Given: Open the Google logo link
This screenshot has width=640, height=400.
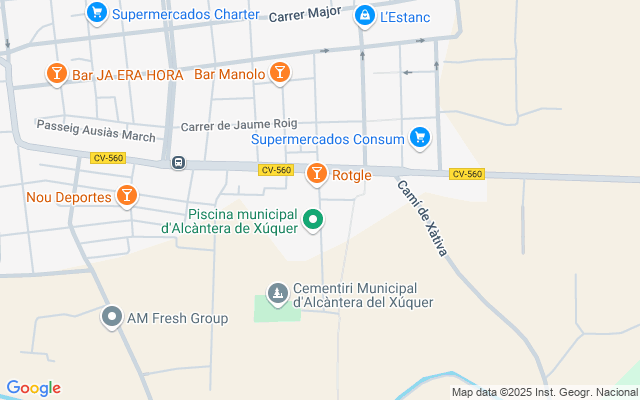Looking at the screenshot, I should (33, 388).
